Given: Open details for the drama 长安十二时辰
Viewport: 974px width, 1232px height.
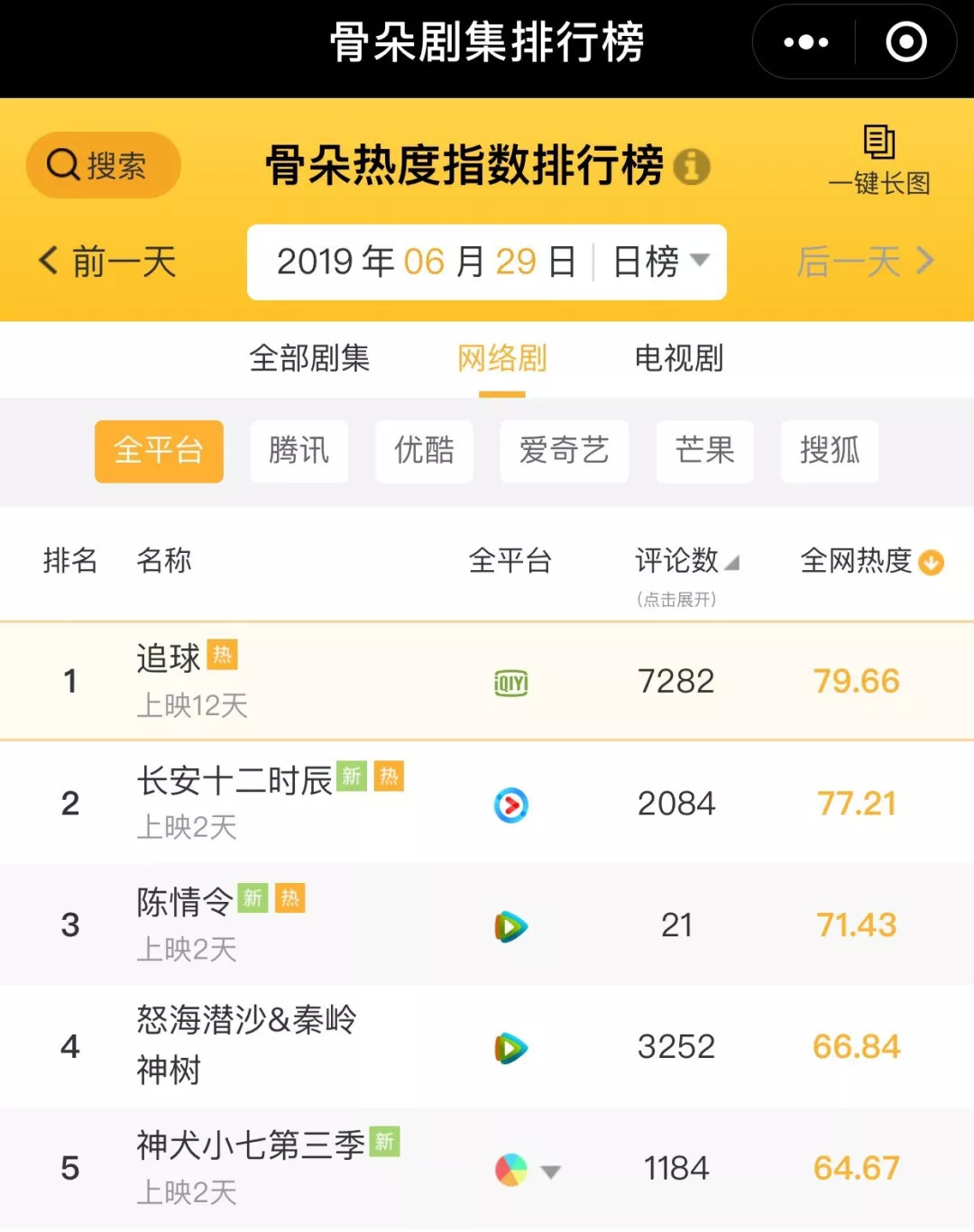Looking at the screenshot, I should (x=234, y=781).
